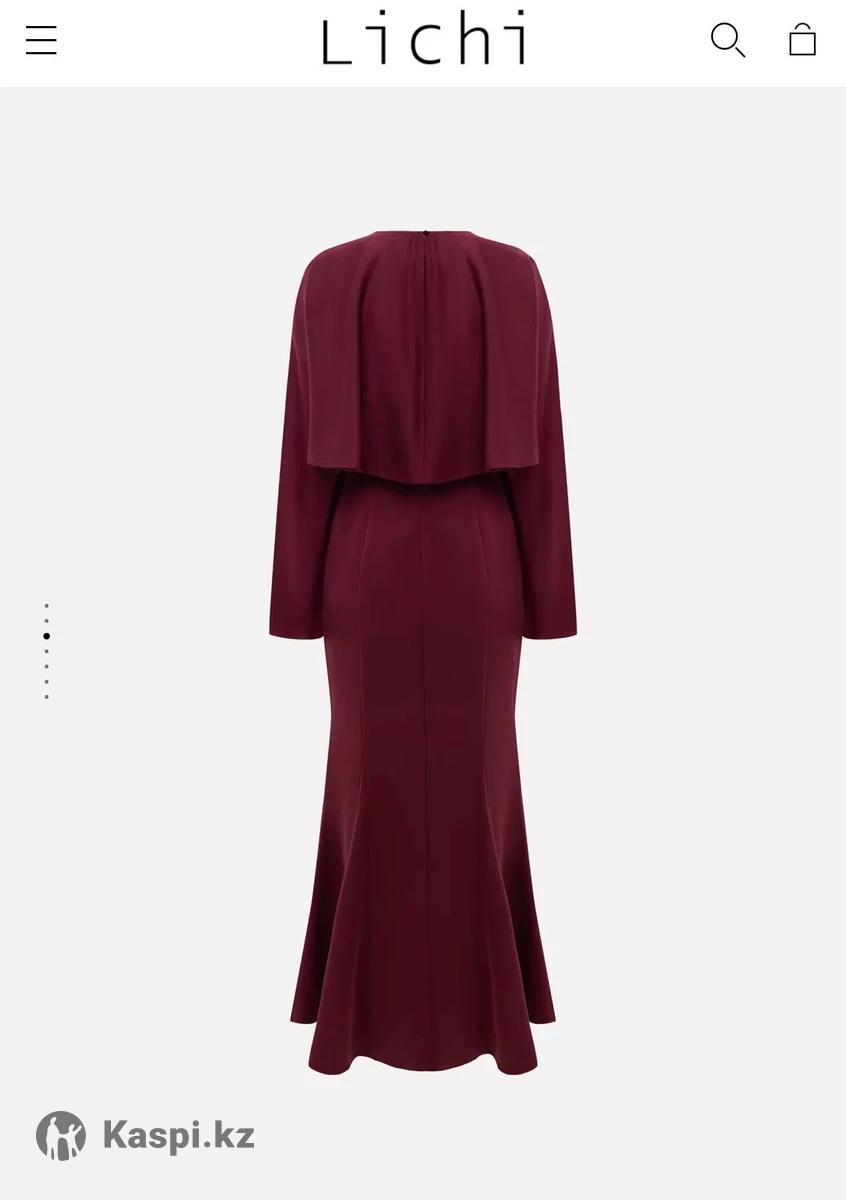Open the hamburger navigation menu
Viewport: 846px width, 1200px height.
pos(41,41)
